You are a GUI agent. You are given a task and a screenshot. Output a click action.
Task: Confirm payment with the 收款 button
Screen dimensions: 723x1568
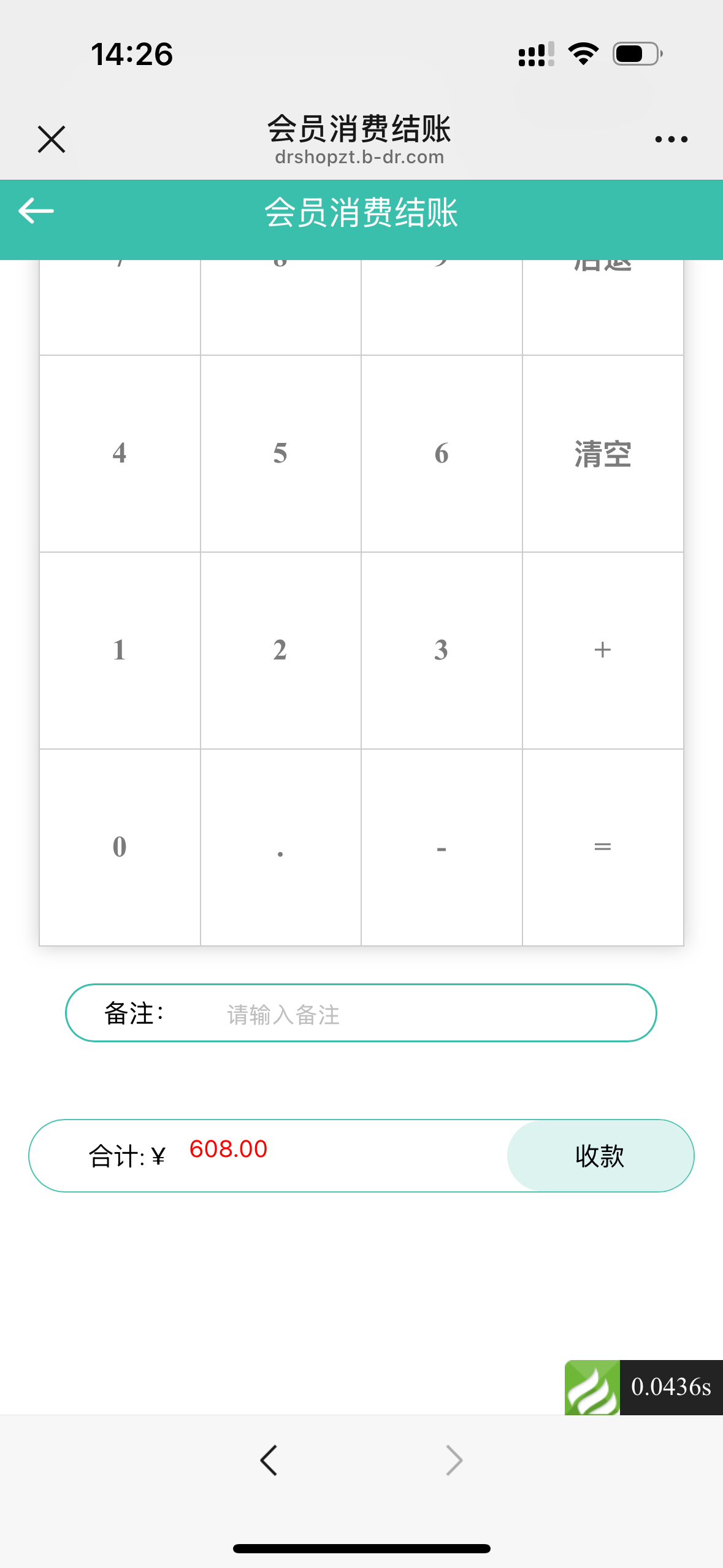[x=600, y=1156]
